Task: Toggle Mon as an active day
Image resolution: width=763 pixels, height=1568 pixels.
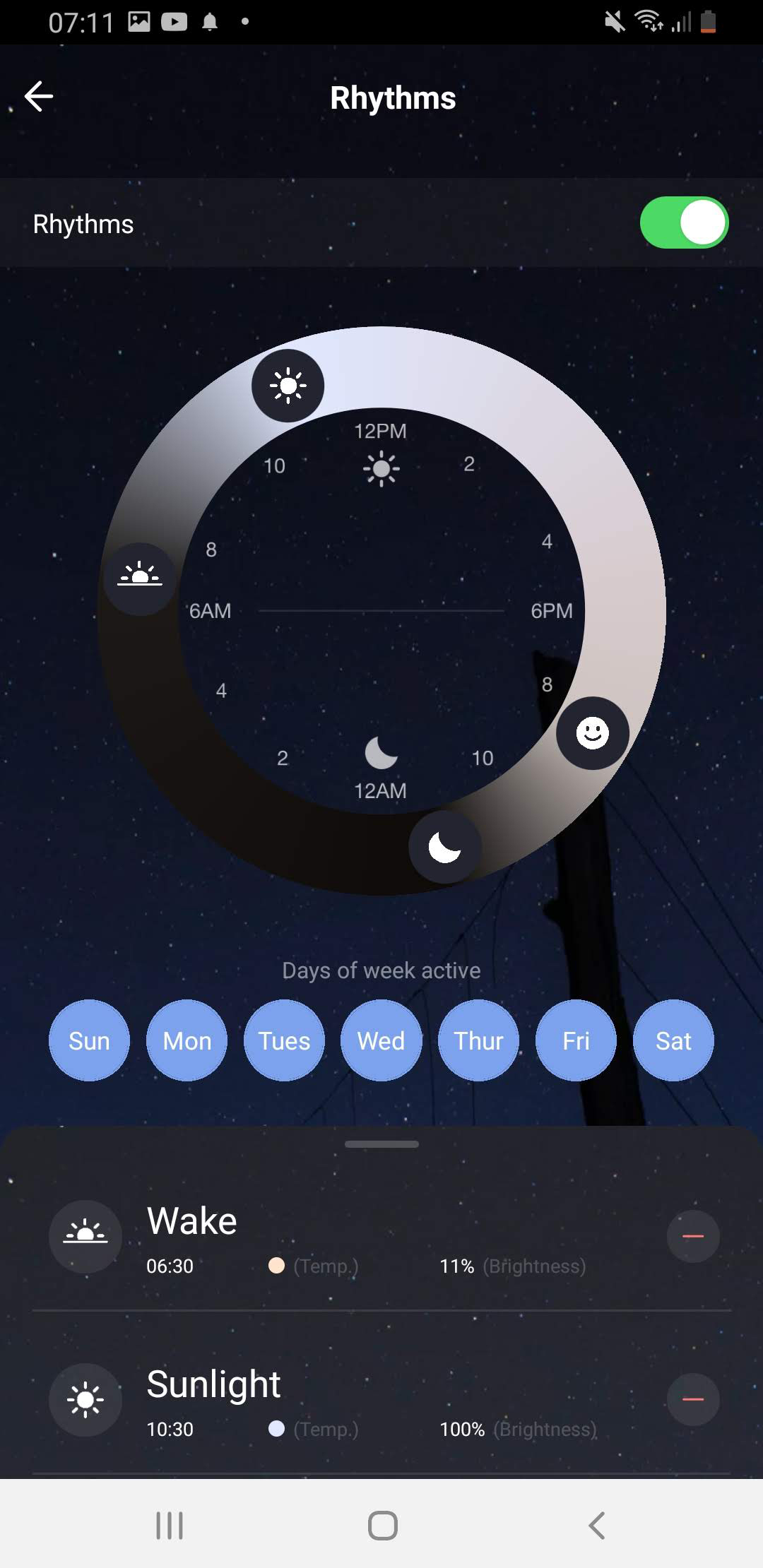Action: [187, 1040]
